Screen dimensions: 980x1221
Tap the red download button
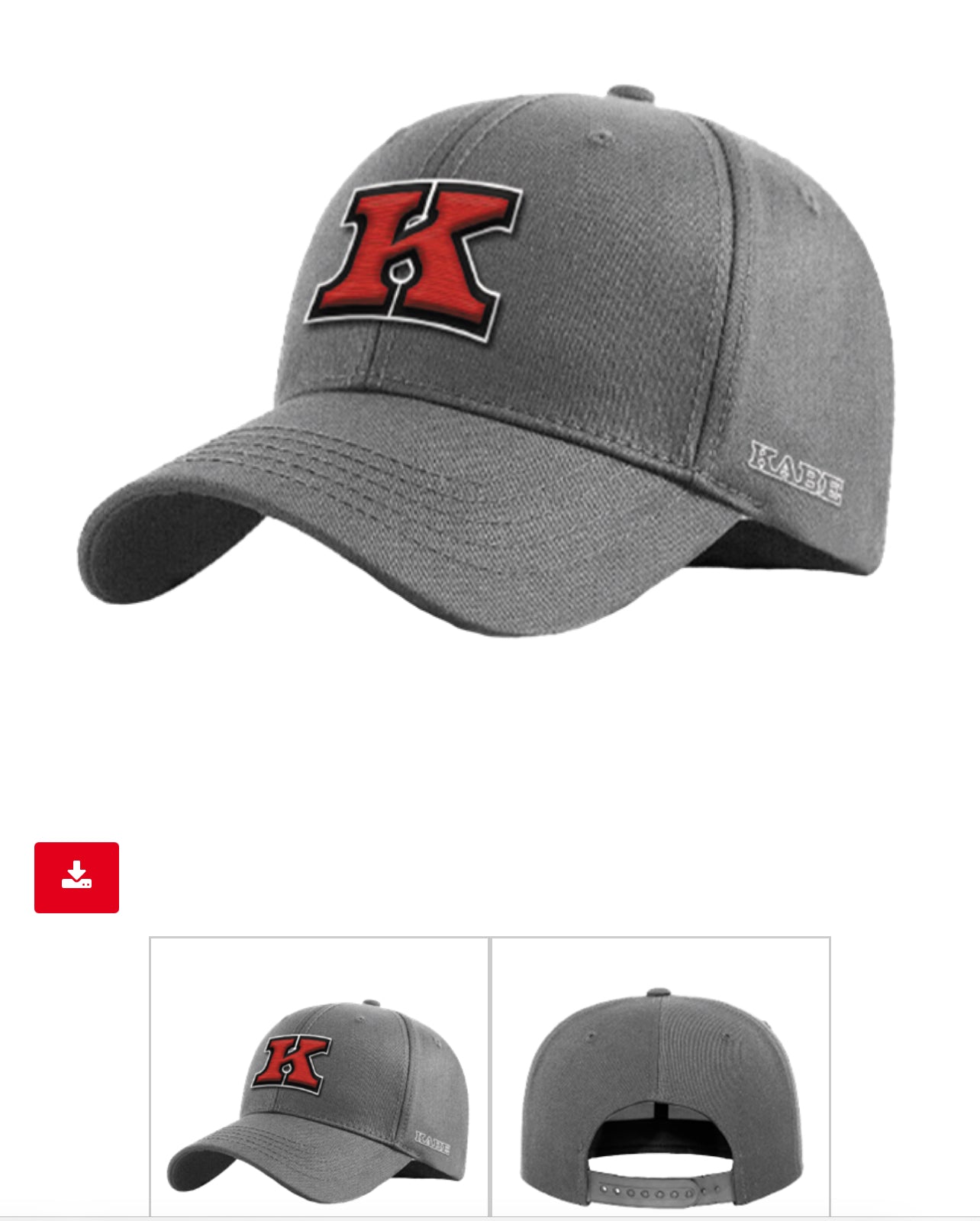pyautogui.click(x=76, y=877)
